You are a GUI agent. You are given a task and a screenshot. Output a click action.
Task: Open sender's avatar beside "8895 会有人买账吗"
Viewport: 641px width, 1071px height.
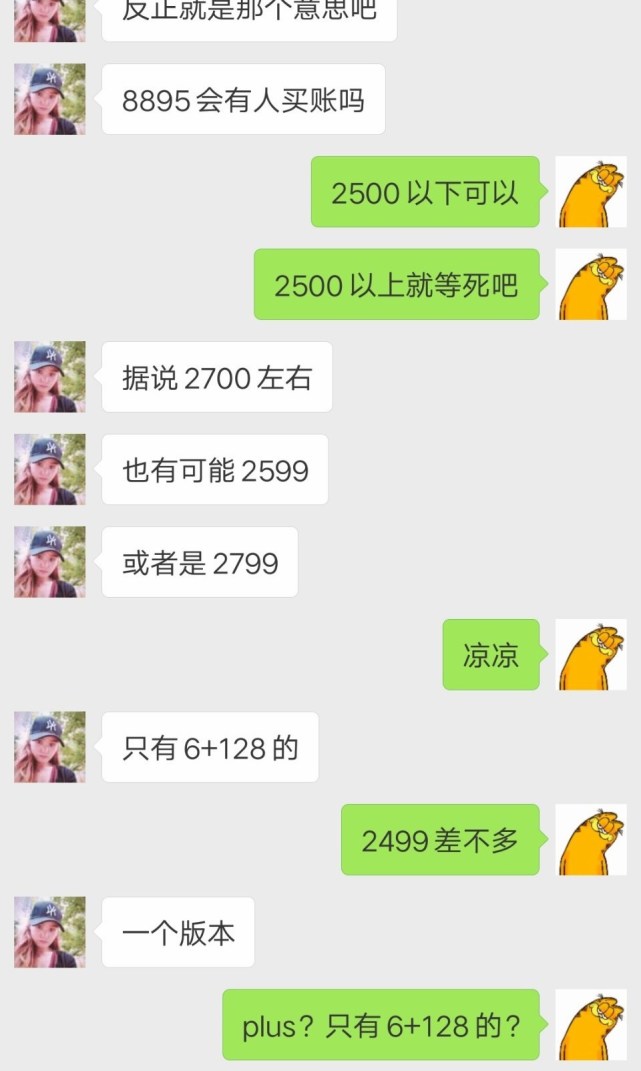[x=50, y=99]
